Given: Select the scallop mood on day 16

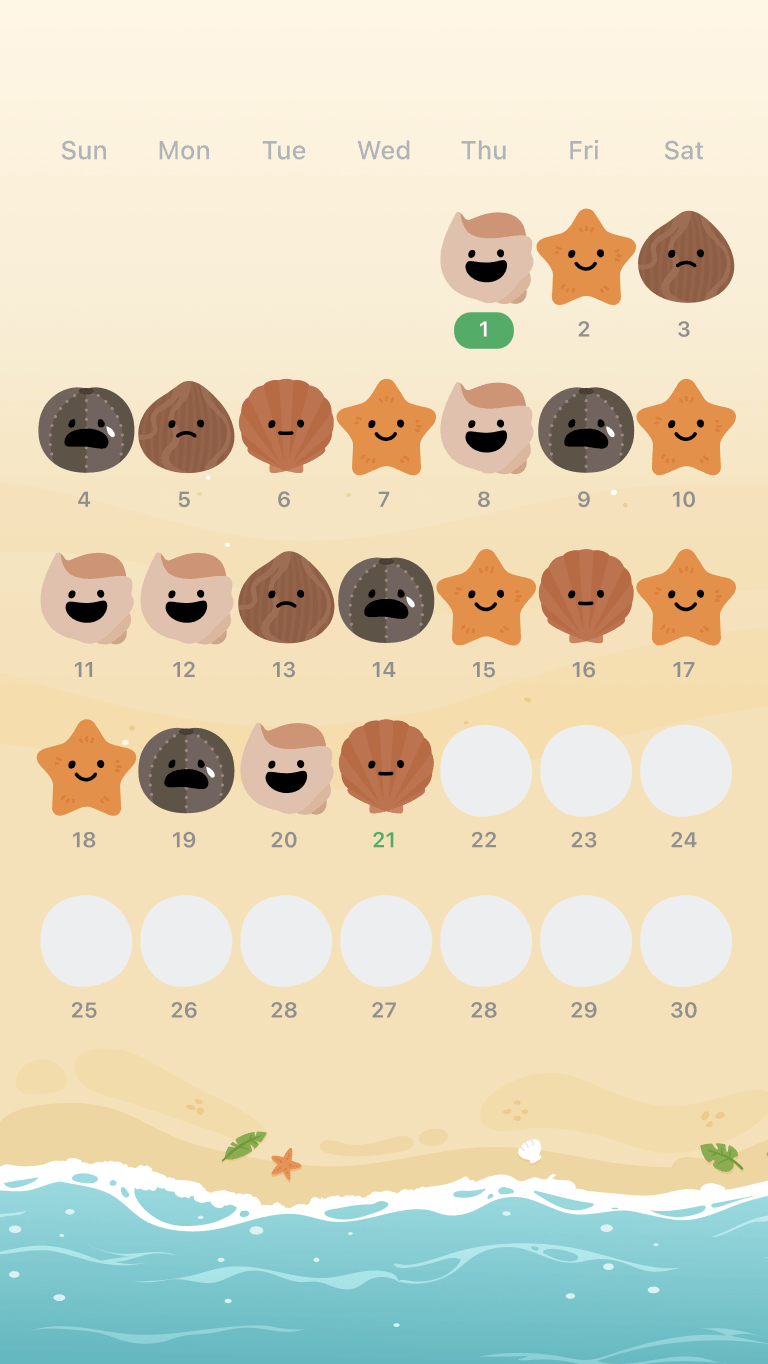Looking at the screenshot, I should click(586, 597).
